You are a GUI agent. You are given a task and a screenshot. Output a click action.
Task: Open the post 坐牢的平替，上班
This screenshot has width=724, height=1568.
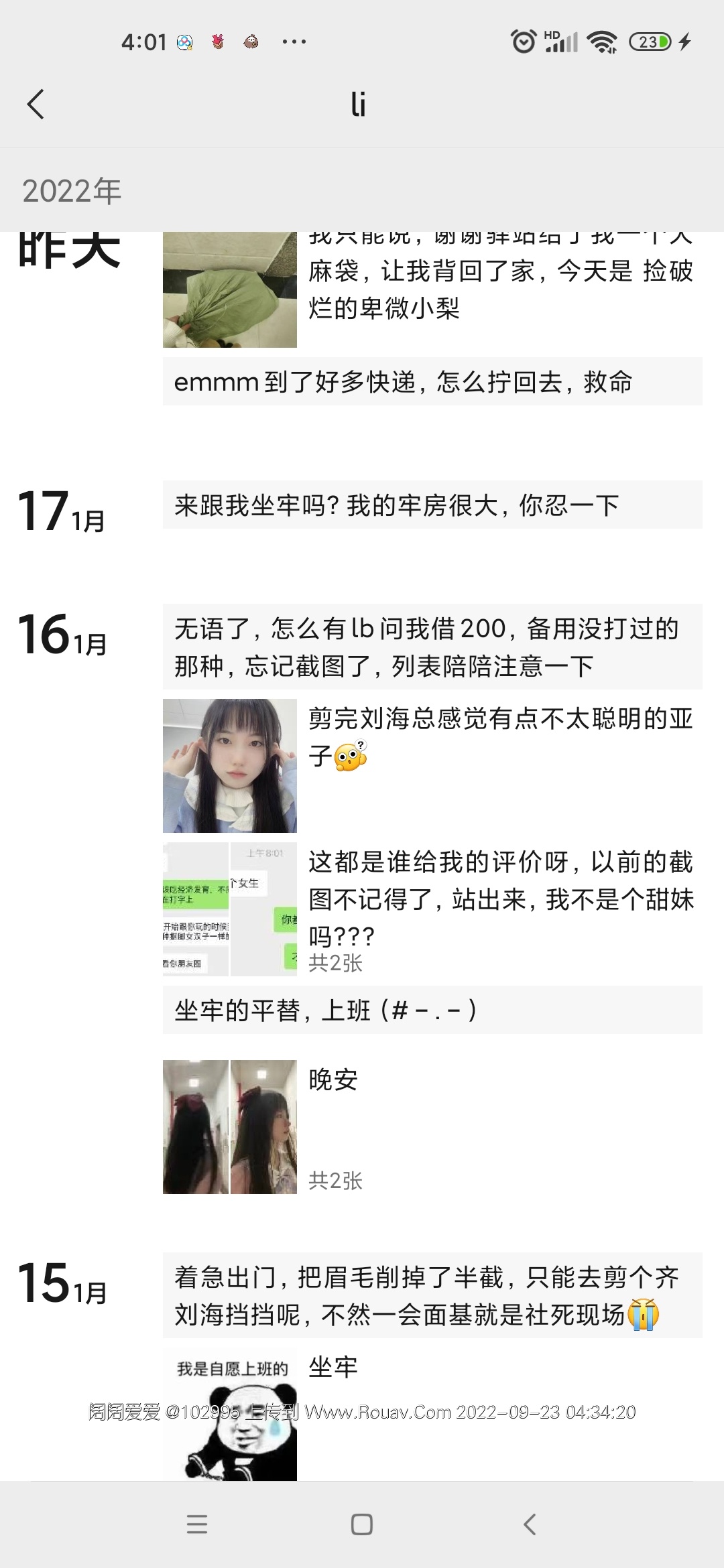[432, 1010]
